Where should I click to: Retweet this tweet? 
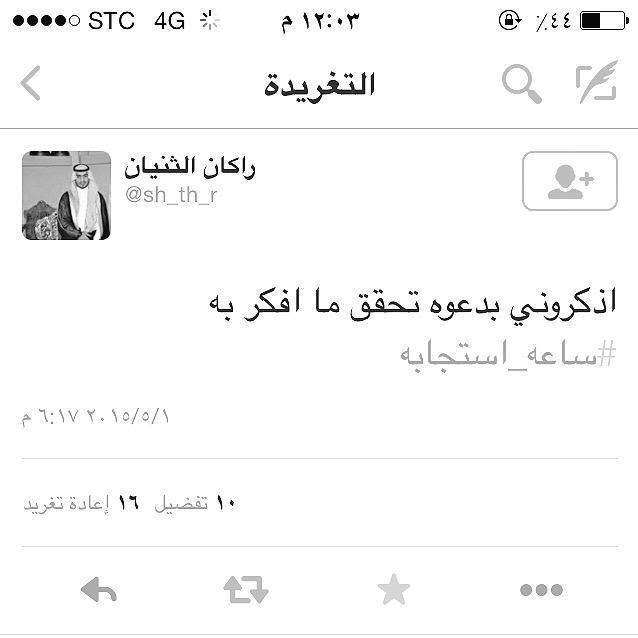click(246, 591)
